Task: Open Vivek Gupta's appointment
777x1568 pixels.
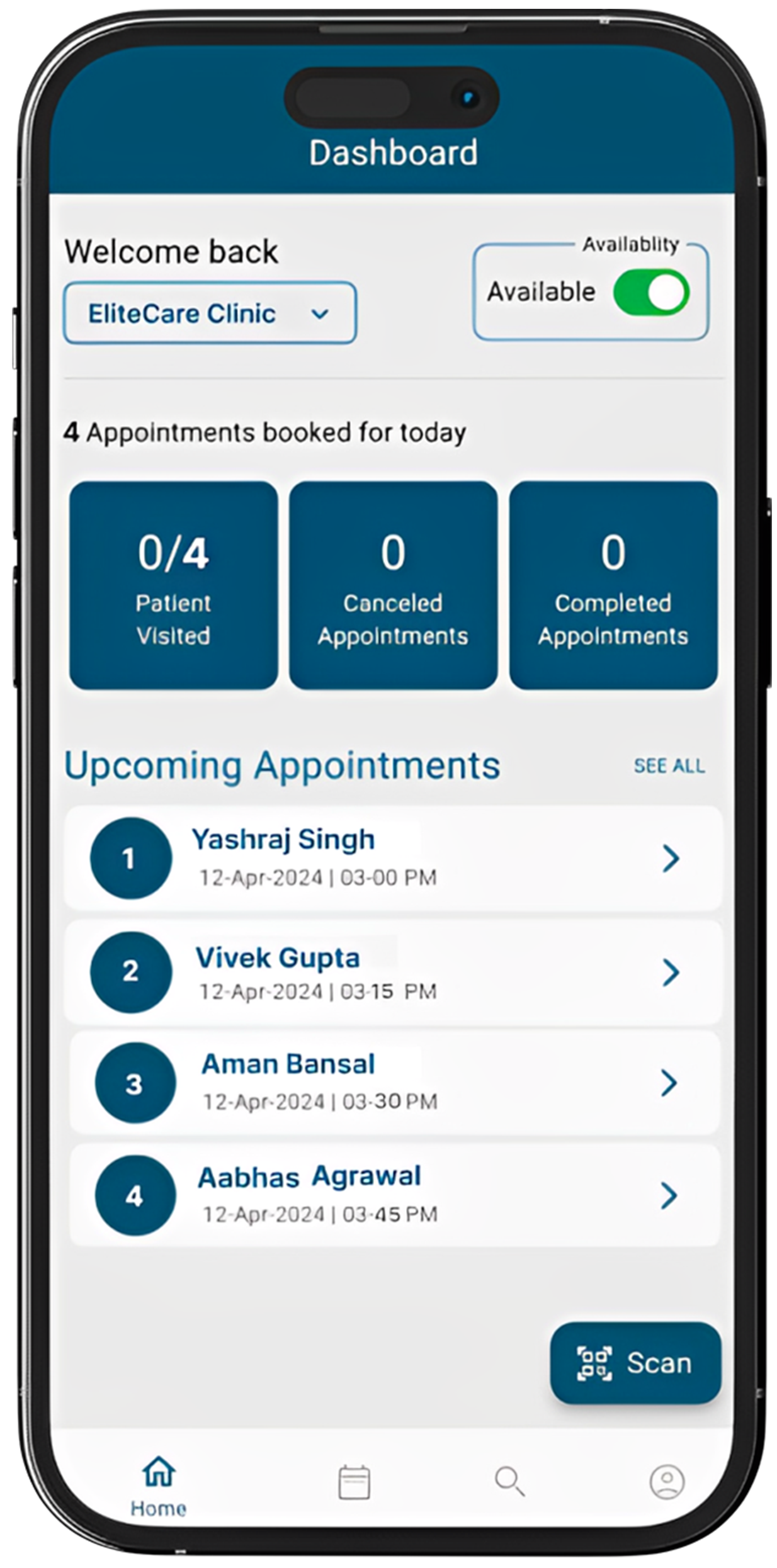Action: (x=393, y=973)
